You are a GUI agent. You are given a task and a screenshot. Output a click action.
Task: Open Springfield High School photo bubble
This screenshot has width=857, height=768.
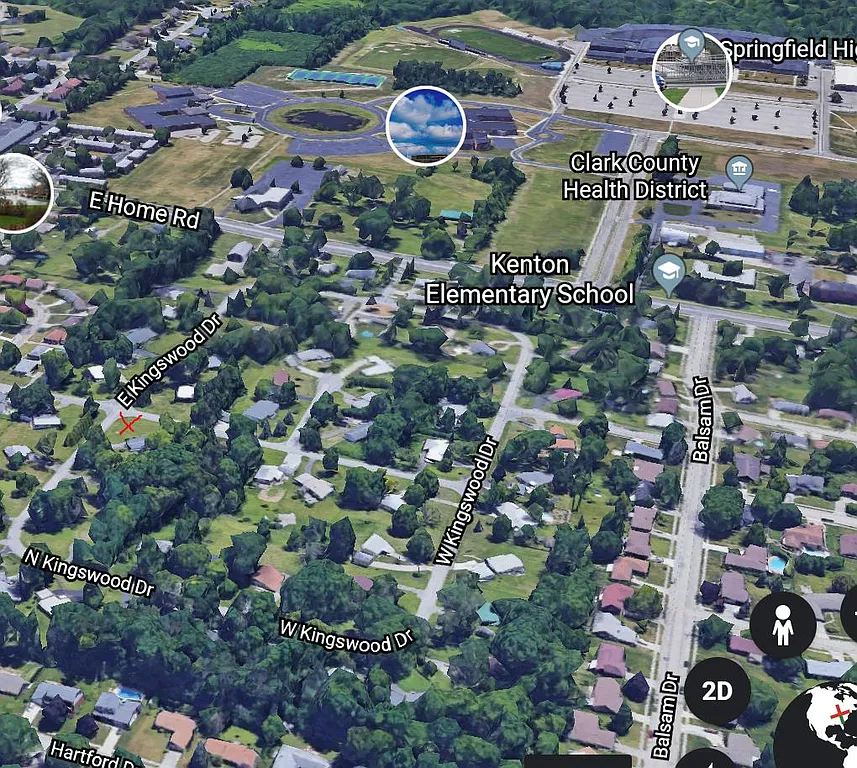(x=690, y=73)
